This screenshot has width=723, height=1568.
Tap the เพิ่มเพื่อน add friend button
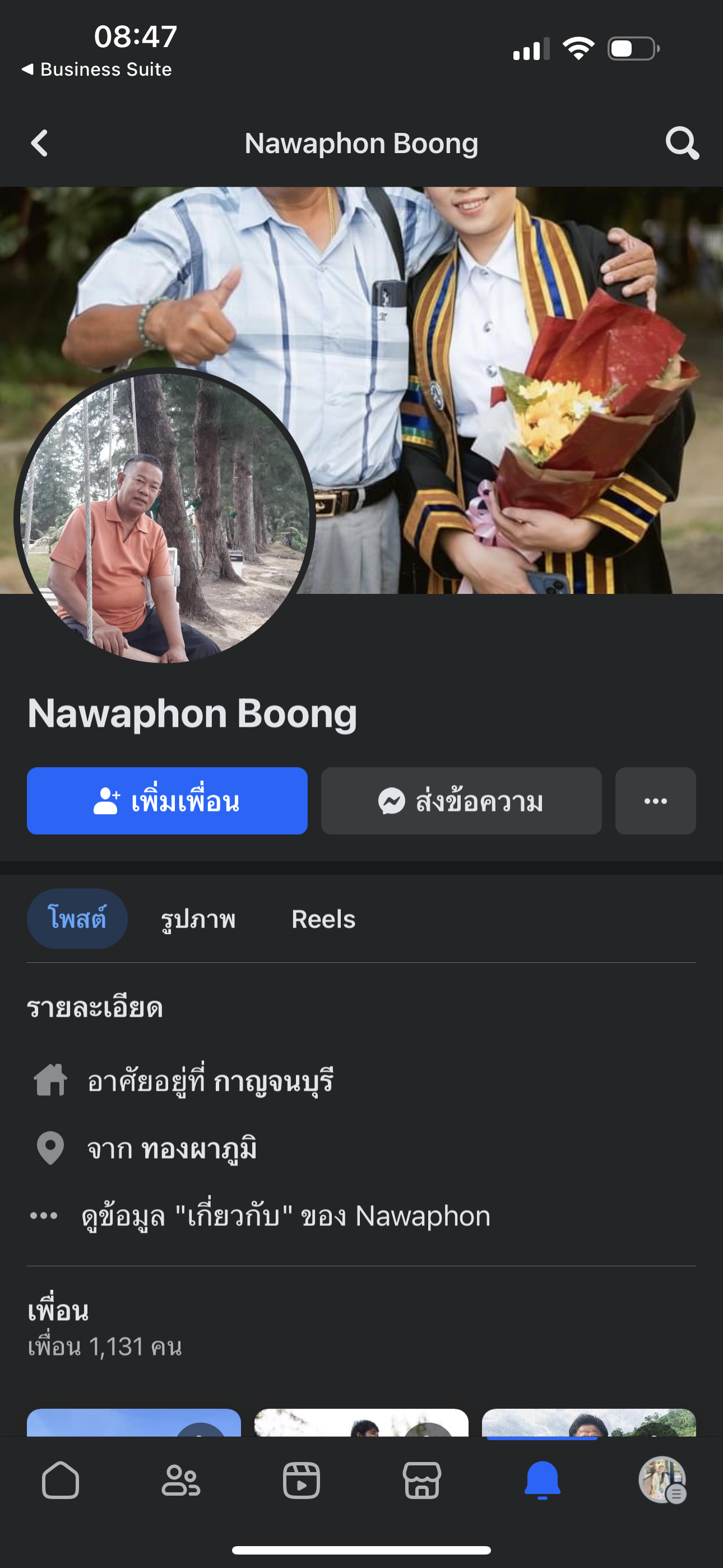point(167,801)
